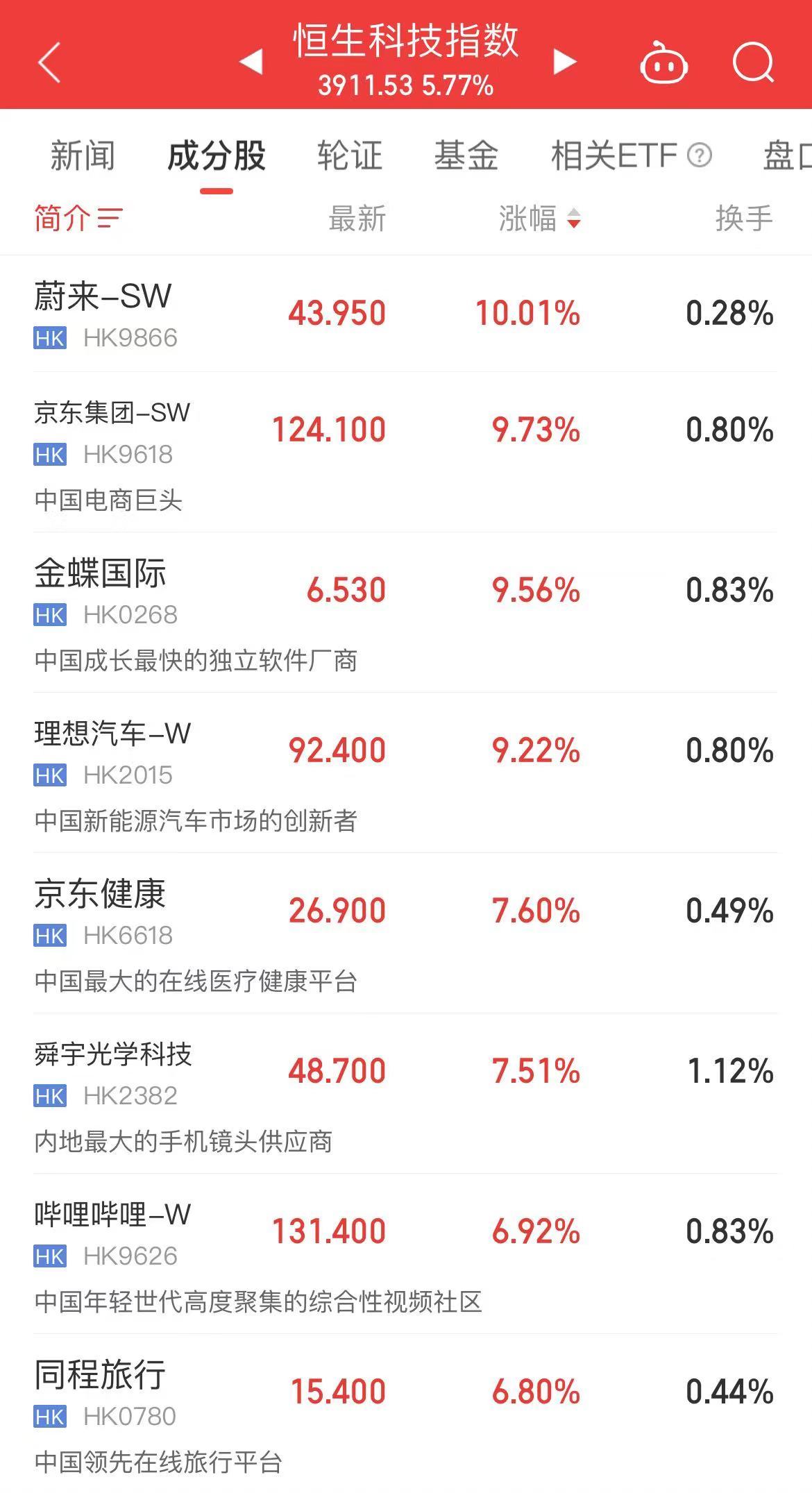This screenshot has height=1493, width=812.
Task: Switch to the 轮证 tab
Action: [350, 155]
